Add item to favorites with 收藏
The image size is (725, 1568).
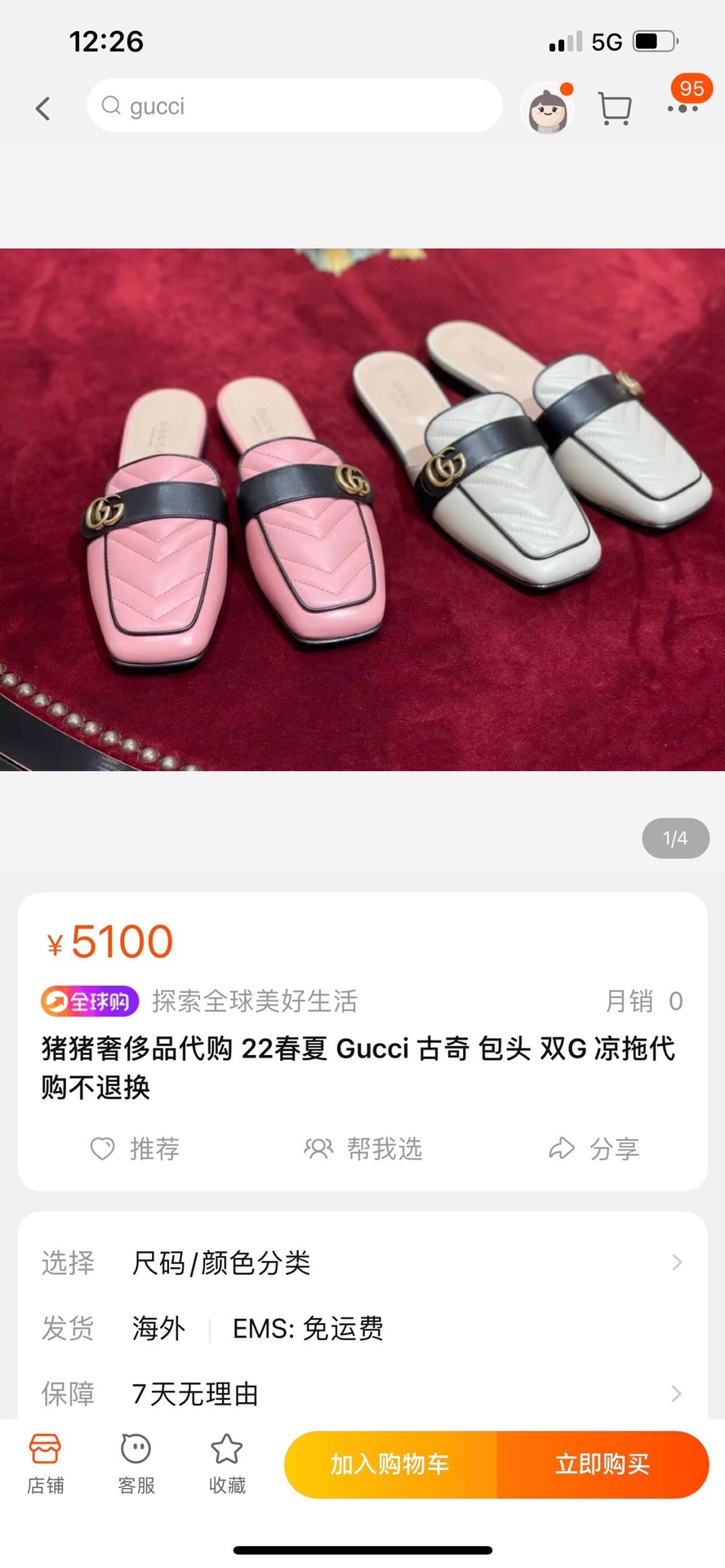[x=227, y=1463]
